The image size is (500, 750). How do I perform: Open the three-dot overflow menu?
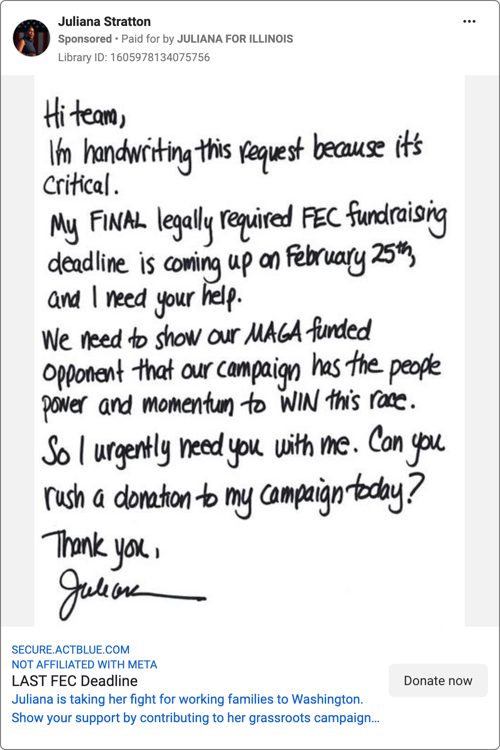(x=469, y=22)
